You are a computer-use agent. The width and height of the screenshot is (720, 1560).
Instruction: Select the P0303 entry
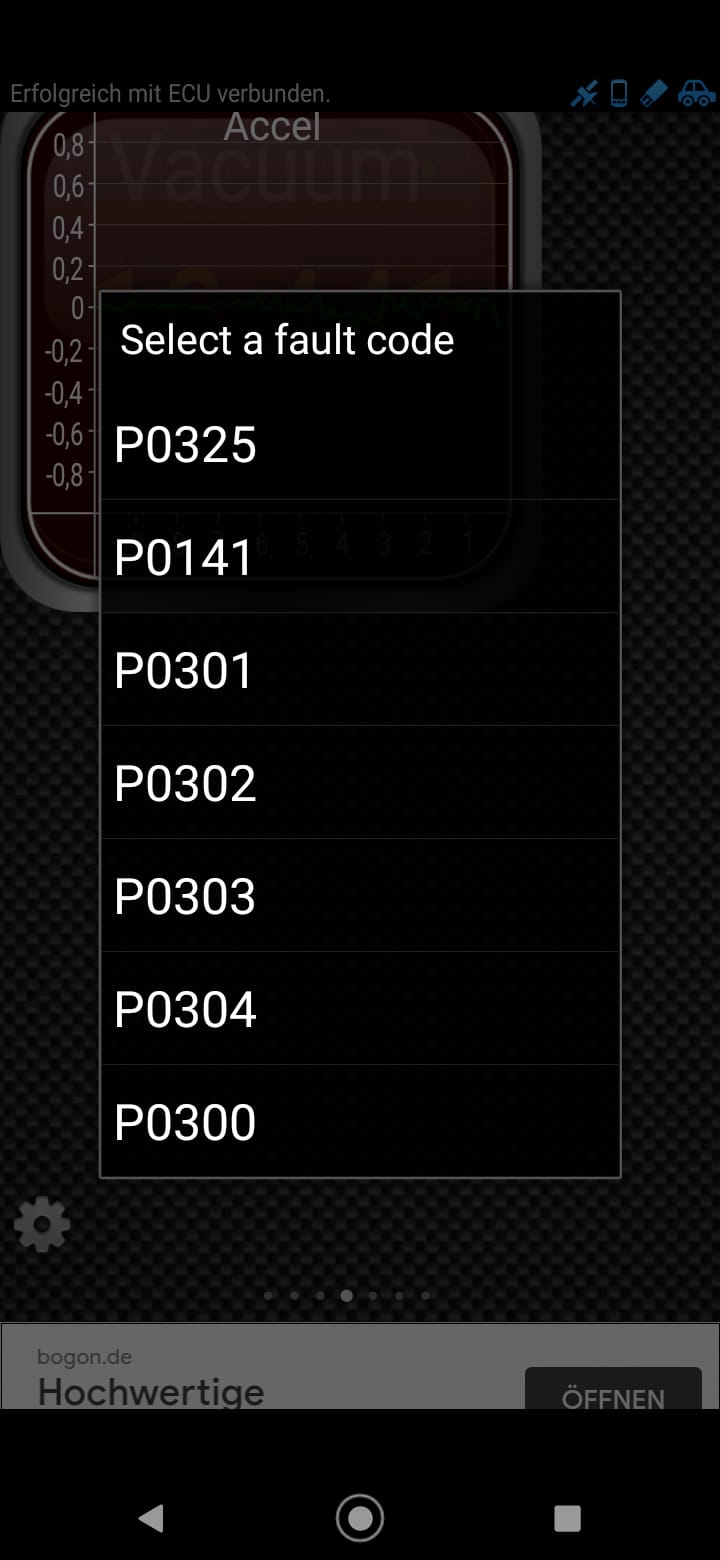(360, 896)
